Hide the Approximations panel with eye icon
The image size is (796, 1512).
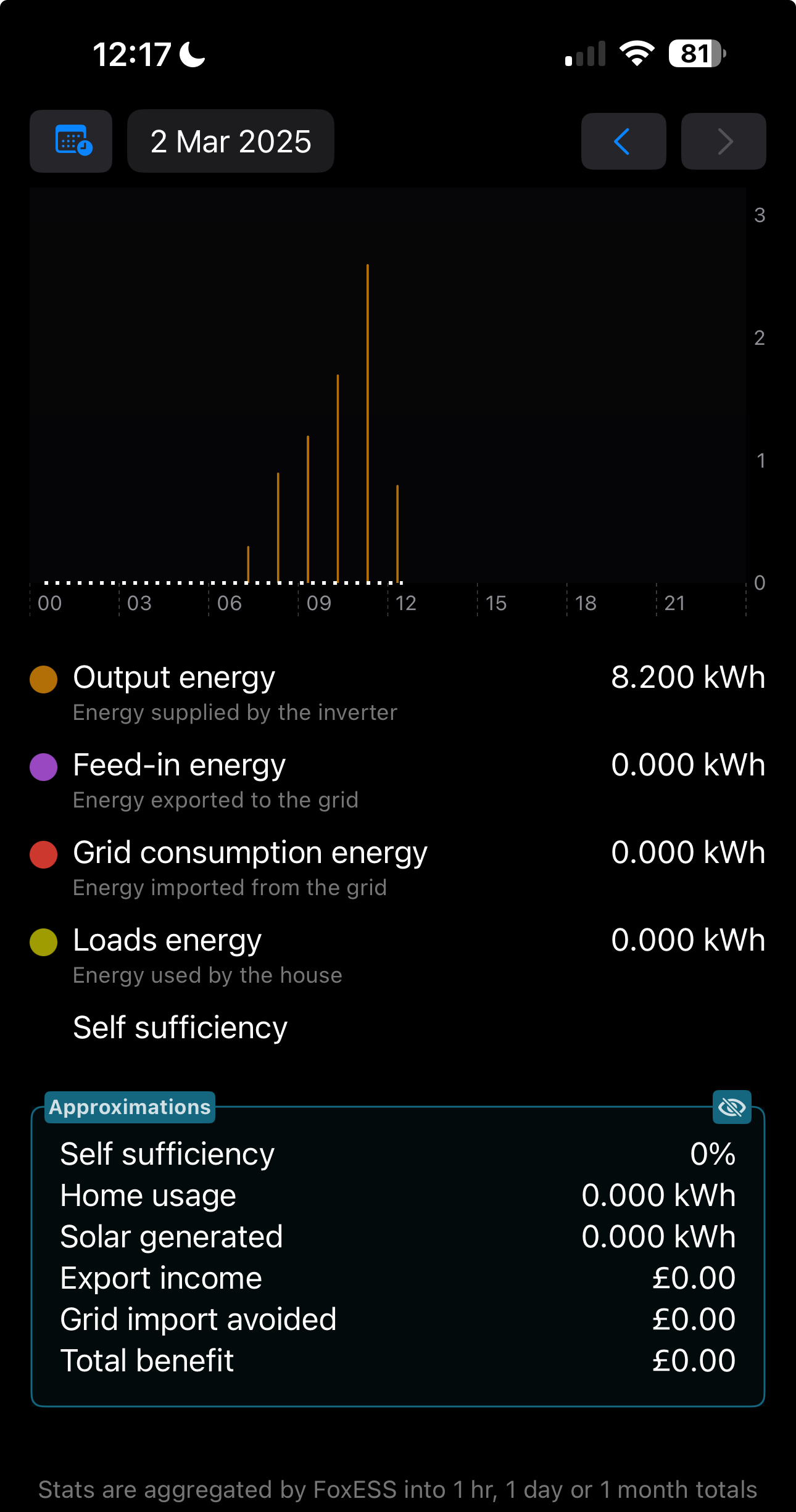[x=732, y=1107]
